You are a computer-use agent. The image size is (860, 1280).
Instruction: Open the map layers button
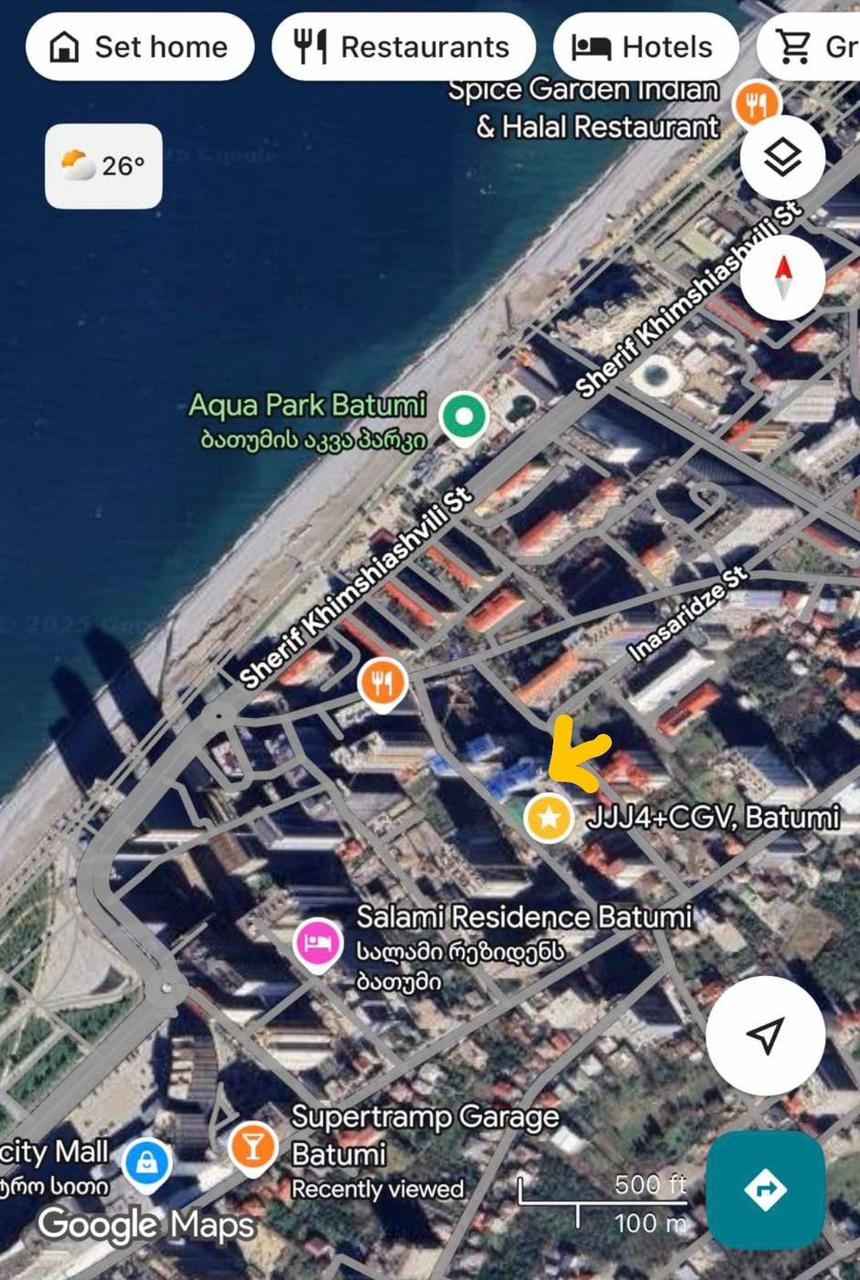783,157
